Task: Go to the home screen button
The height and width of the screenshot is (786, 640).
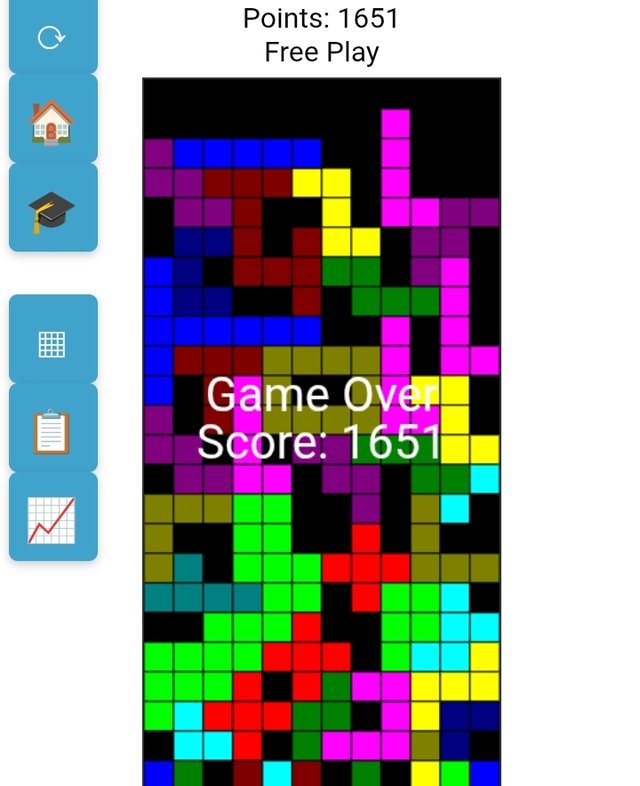Action: click(x=53, y=120)
